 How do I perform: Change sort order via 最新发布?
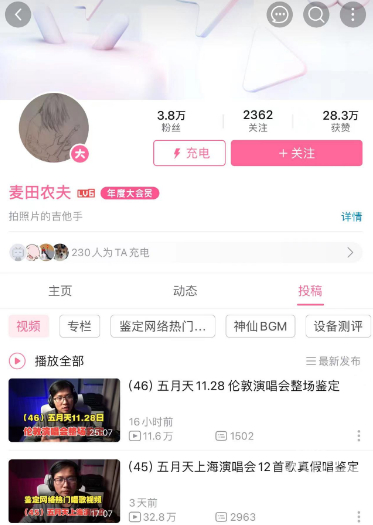[x=333, y=361]
